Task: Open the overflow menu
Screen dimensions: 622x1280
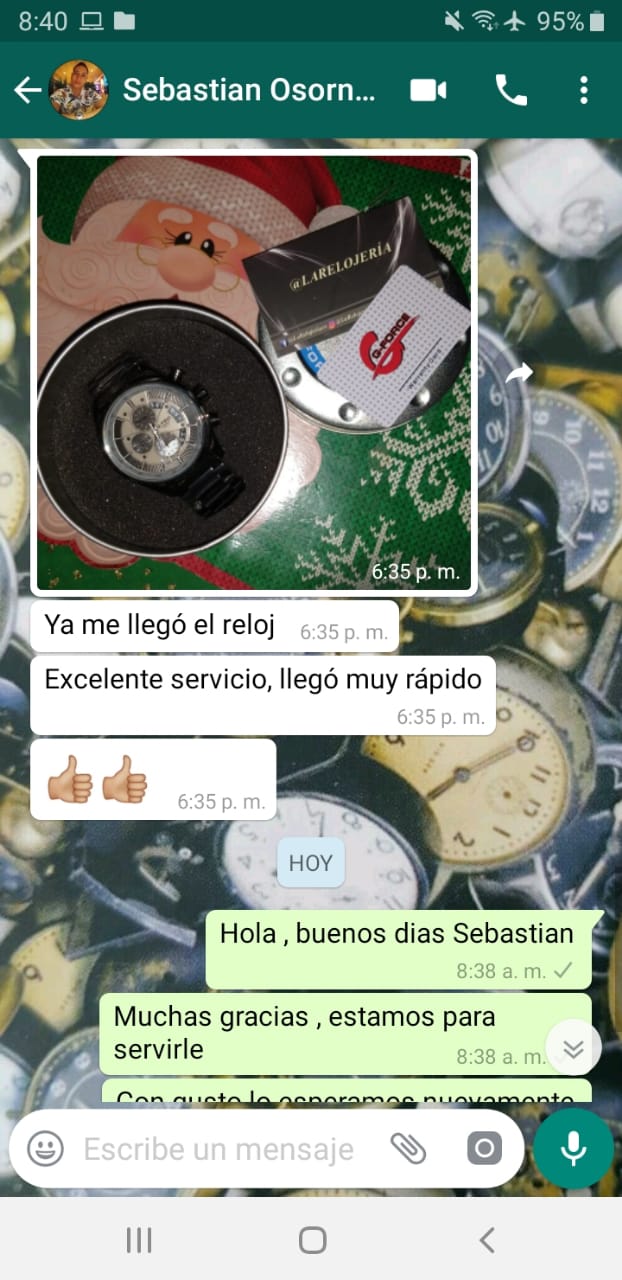Action: [x=584, y=91]
